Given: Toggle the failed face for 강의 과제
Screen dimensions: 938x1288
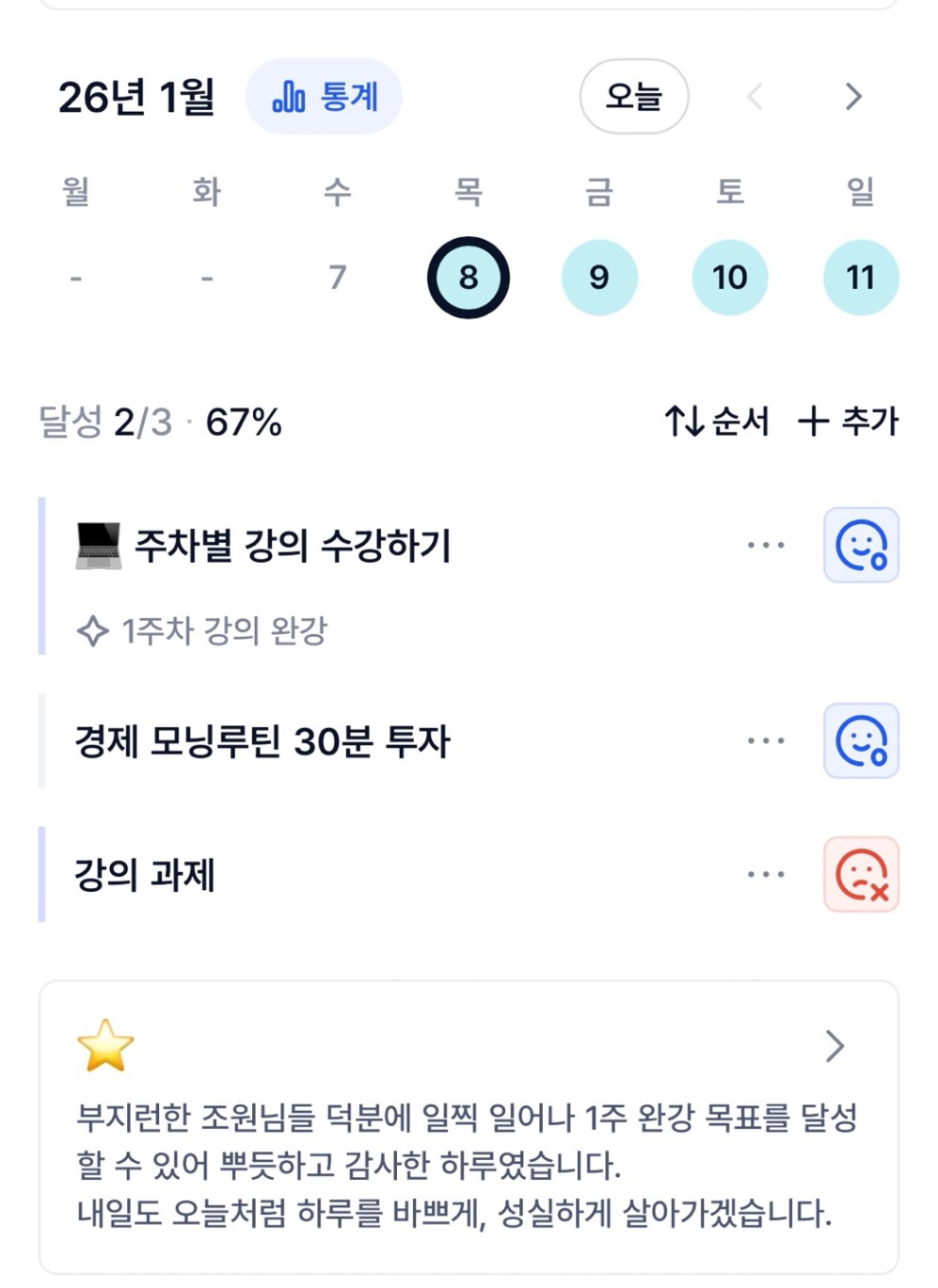Looking at the screenshot, I should click(x=861, y=874).
